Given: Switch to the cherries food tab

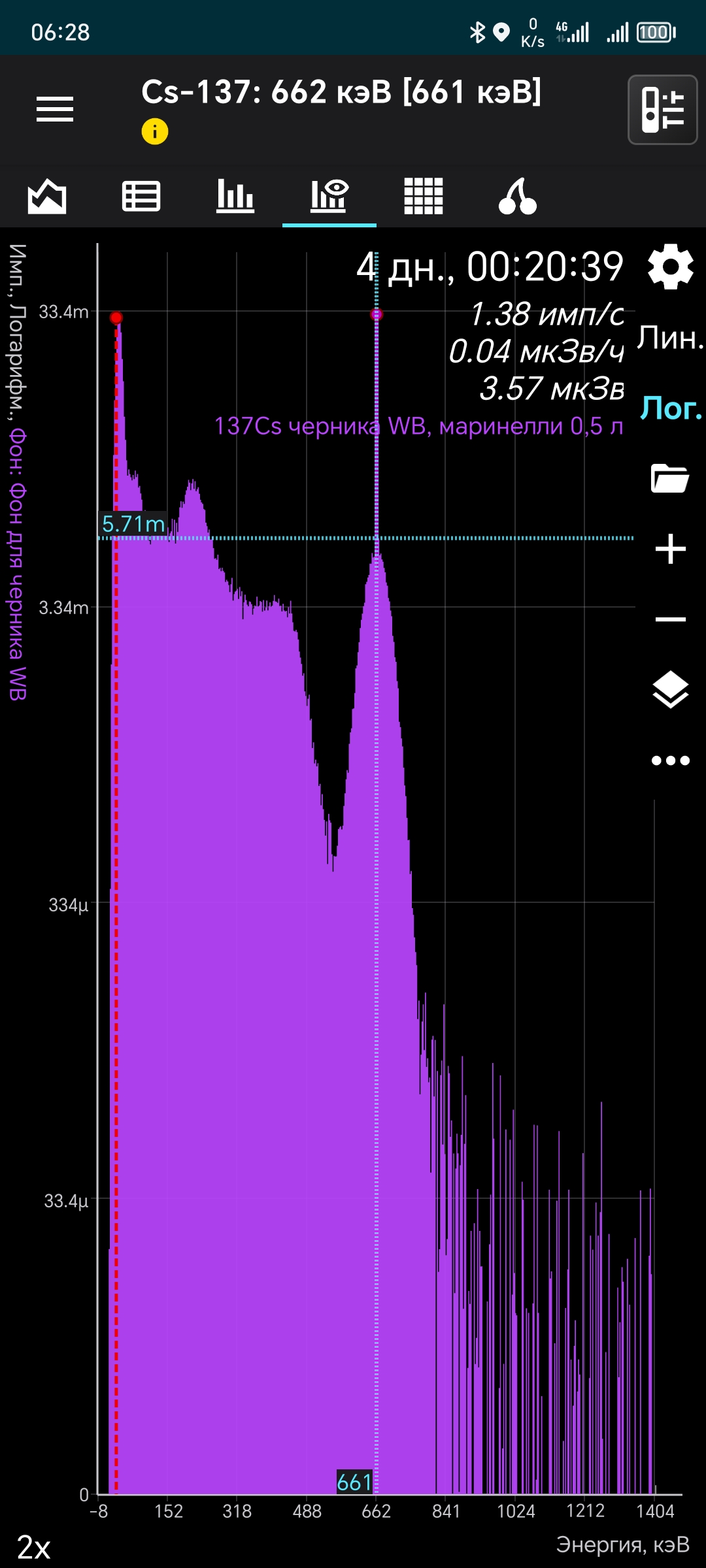Looking at the screenshot, I should coord(518,196).
